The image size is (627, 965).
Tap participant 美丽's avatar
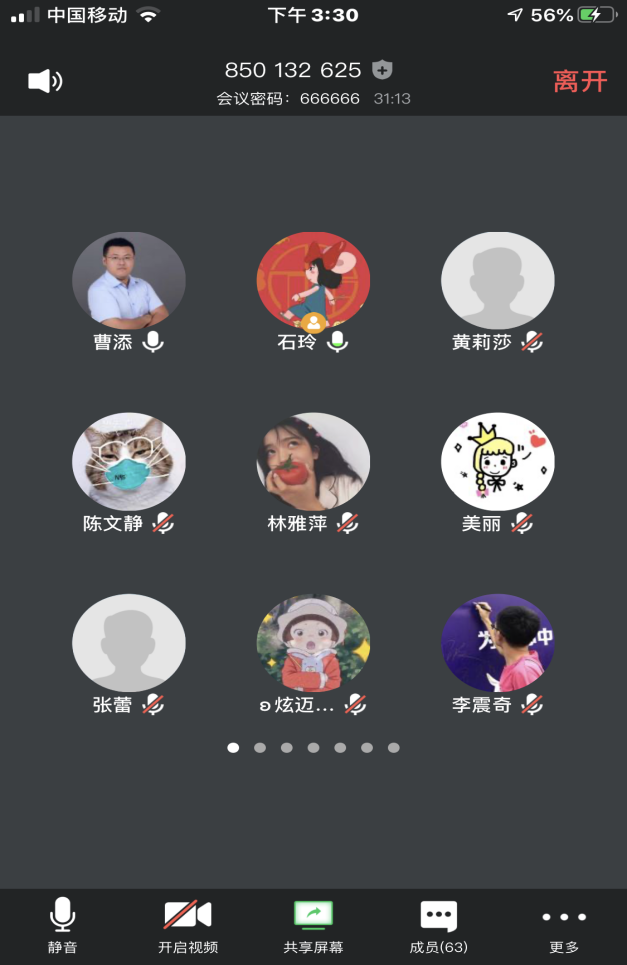click(498, 462)
